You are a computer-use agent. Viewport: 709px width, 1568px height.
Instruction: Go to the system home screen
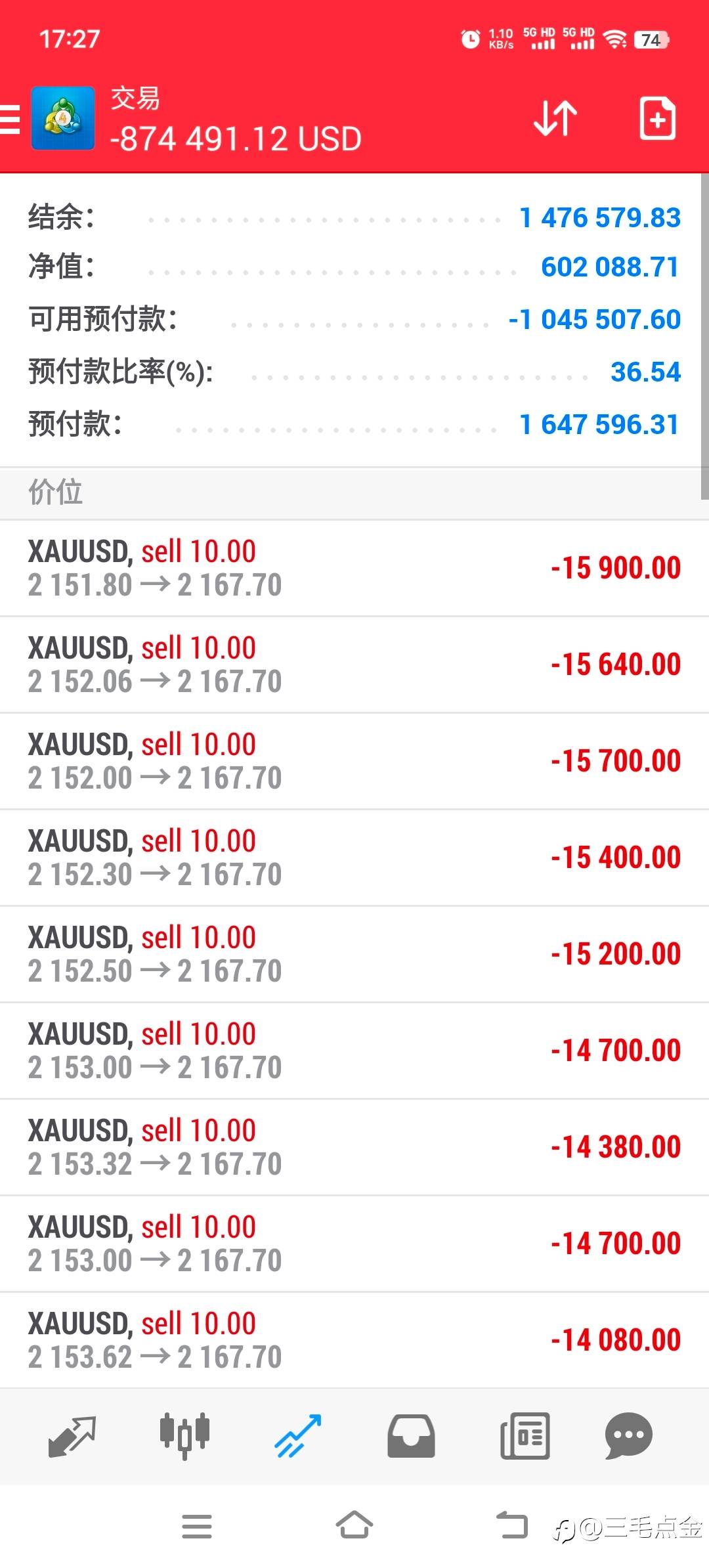[354, 1525]
